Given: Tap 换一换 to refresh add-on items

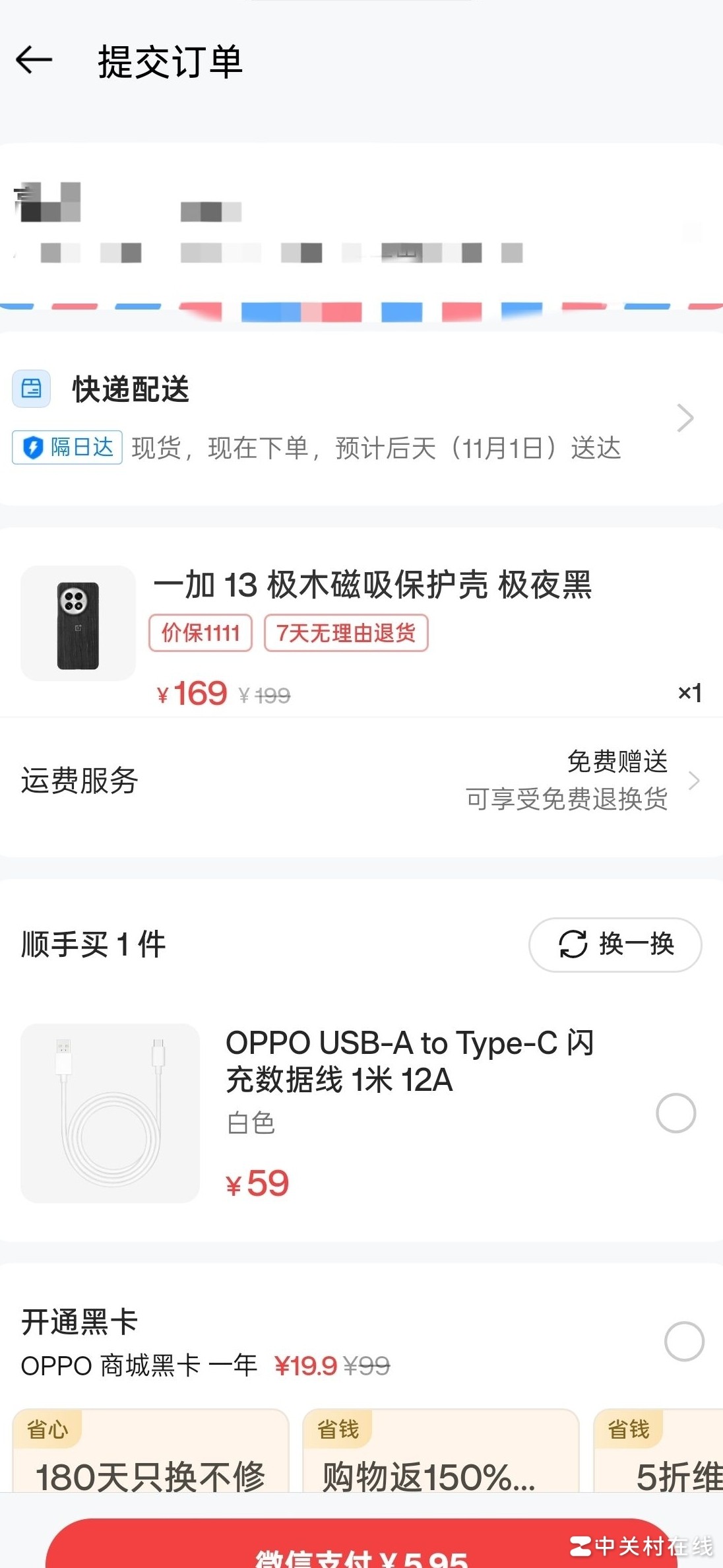Looking at the screenshot, I should (x=615, y=944).
